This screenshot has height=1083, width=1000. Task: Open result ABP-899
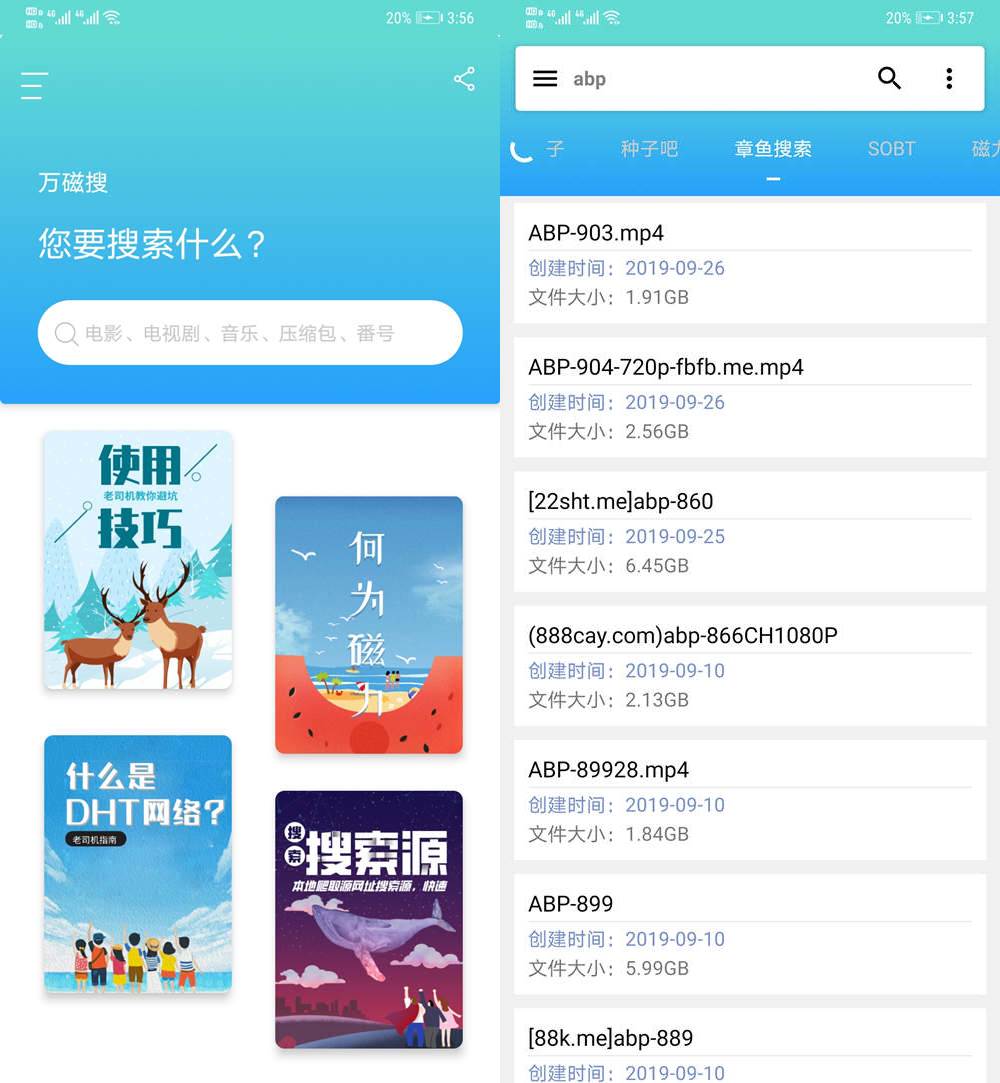click(749, 933)
